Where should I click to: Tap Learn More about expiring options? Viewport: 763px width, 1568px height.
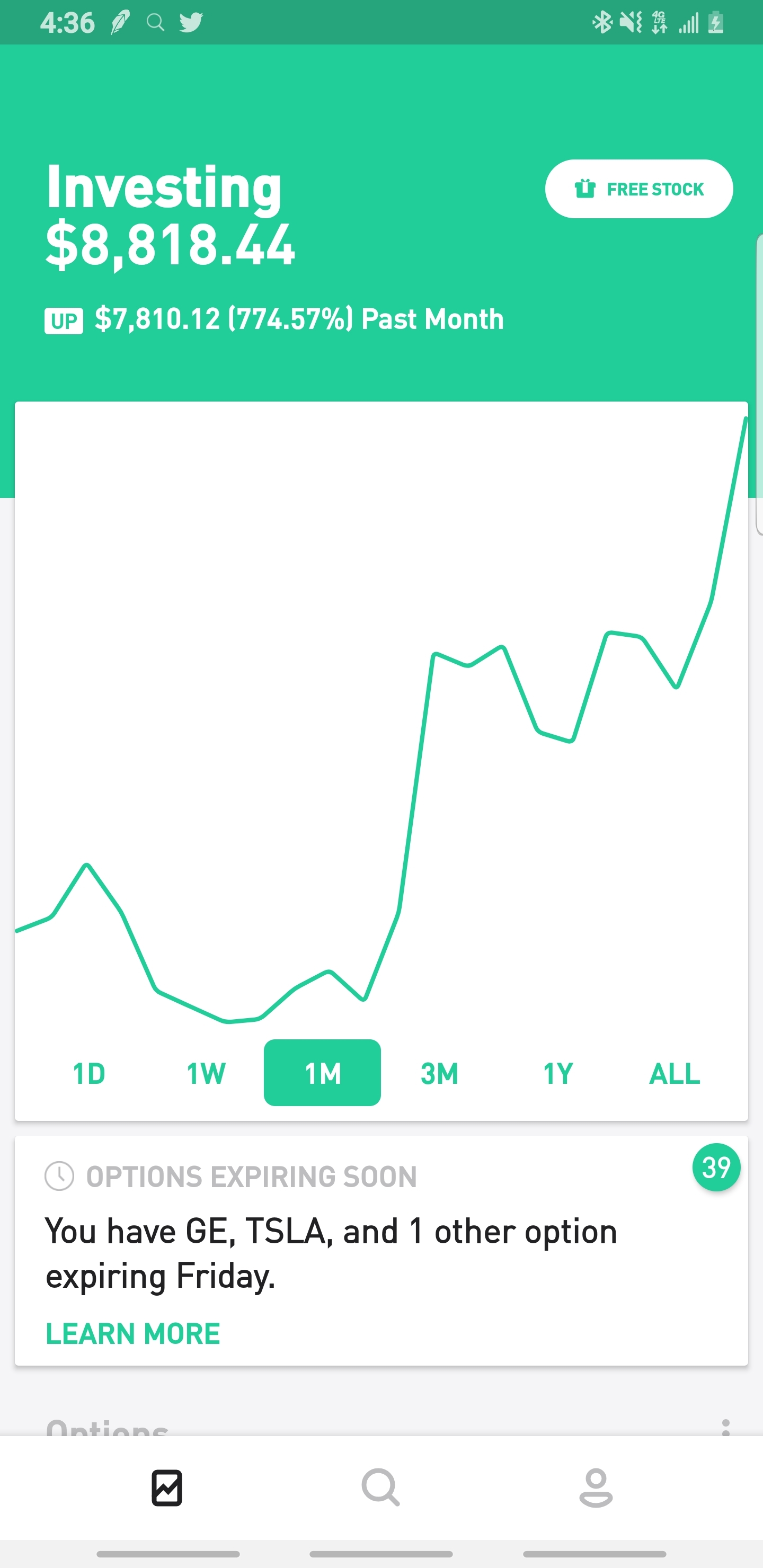pyautogui.click(x=133, y=1334)
